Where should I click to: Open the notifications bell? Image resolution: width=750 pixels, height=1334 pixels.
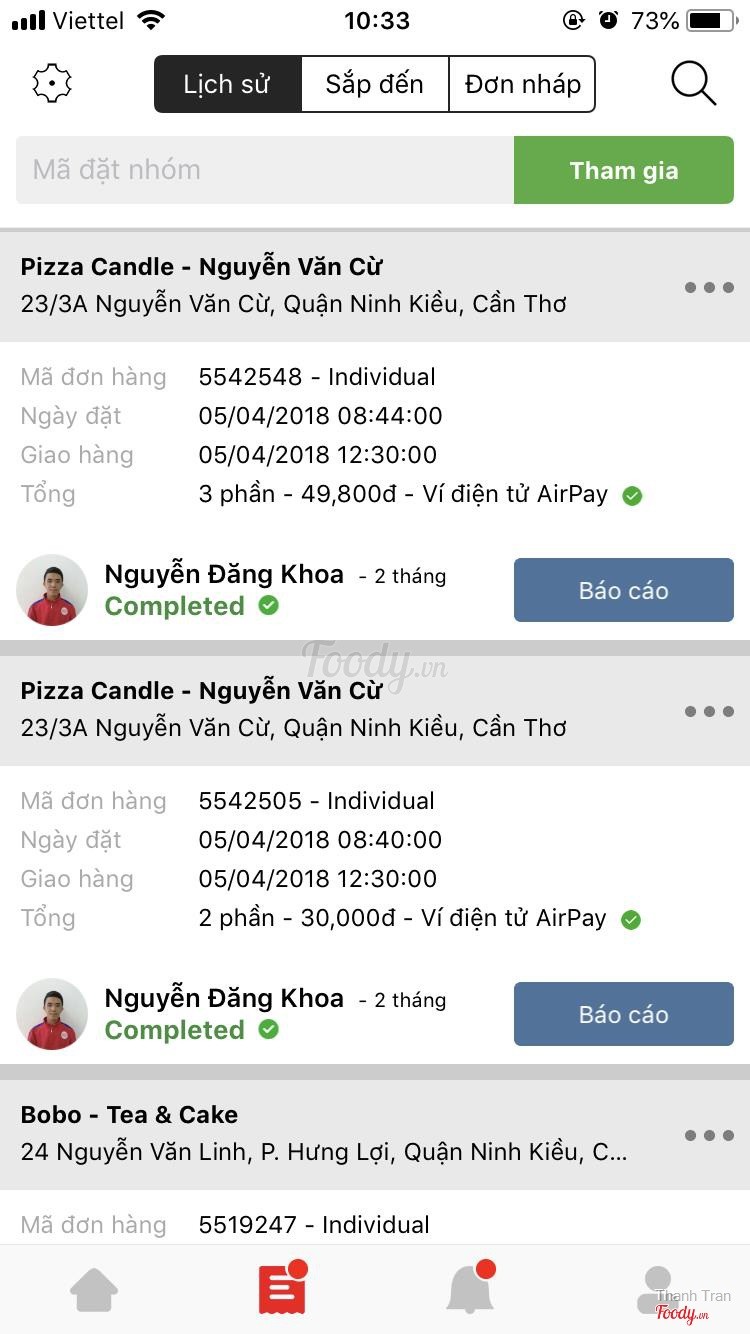click(469, 1289)
